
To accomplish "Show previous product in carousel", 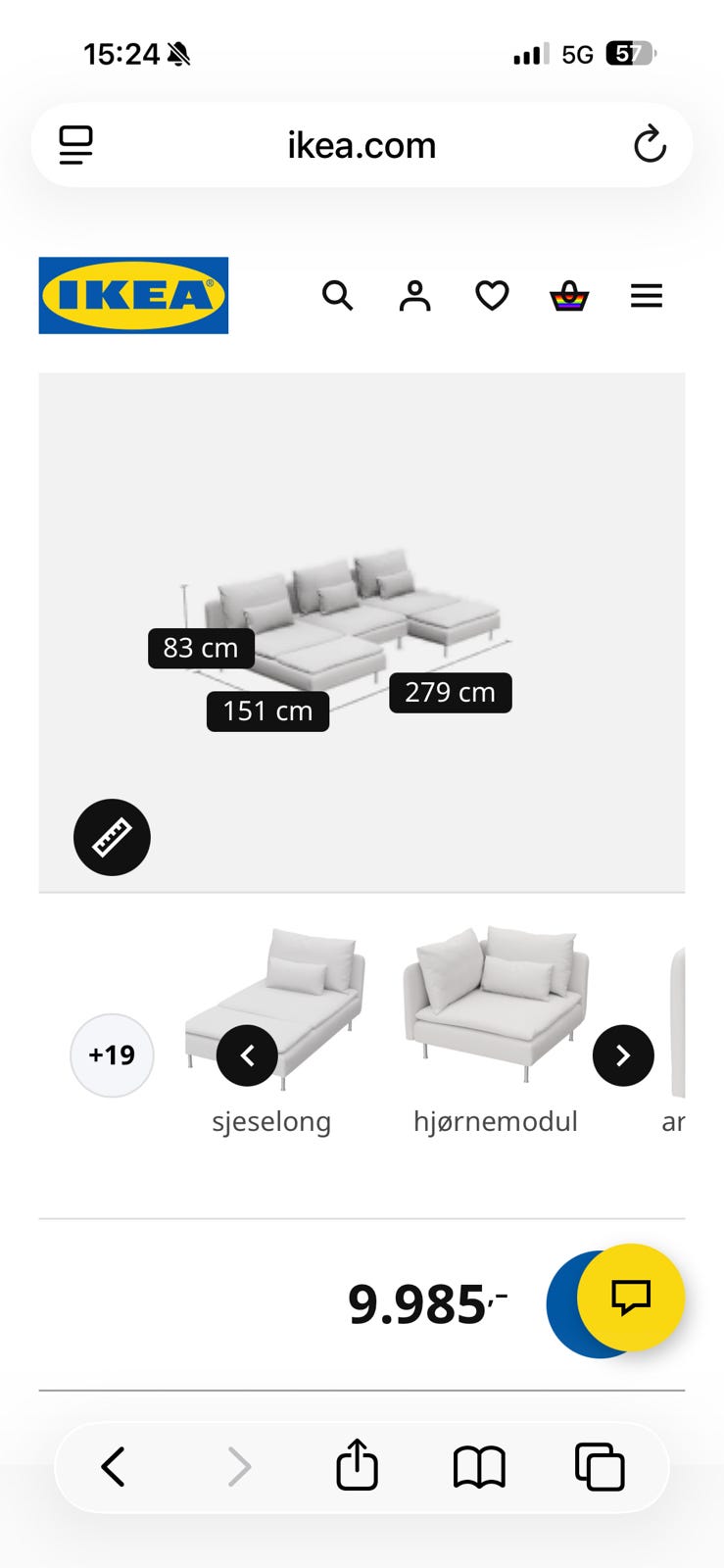I will point(247,1055).
